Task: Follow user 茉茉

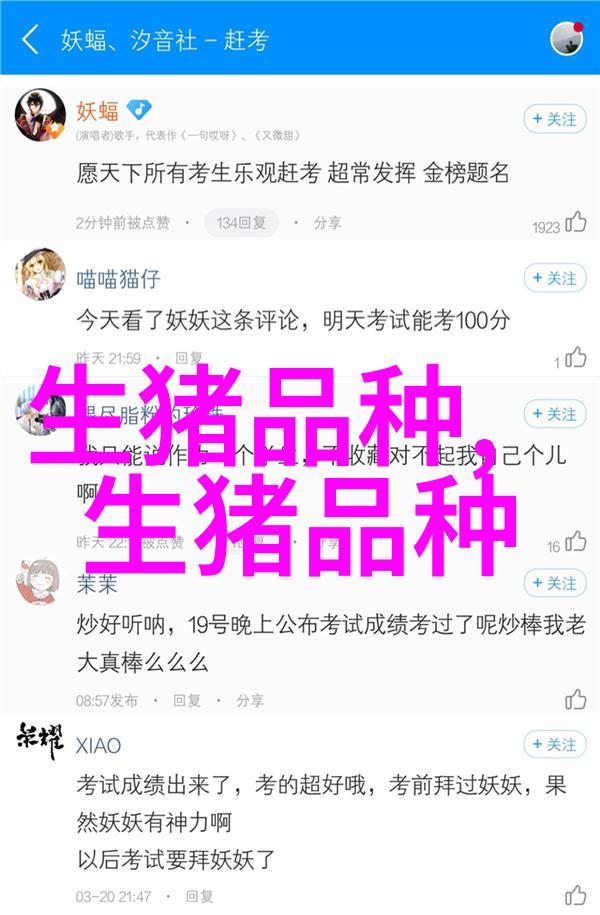Action: coord(554,582)
